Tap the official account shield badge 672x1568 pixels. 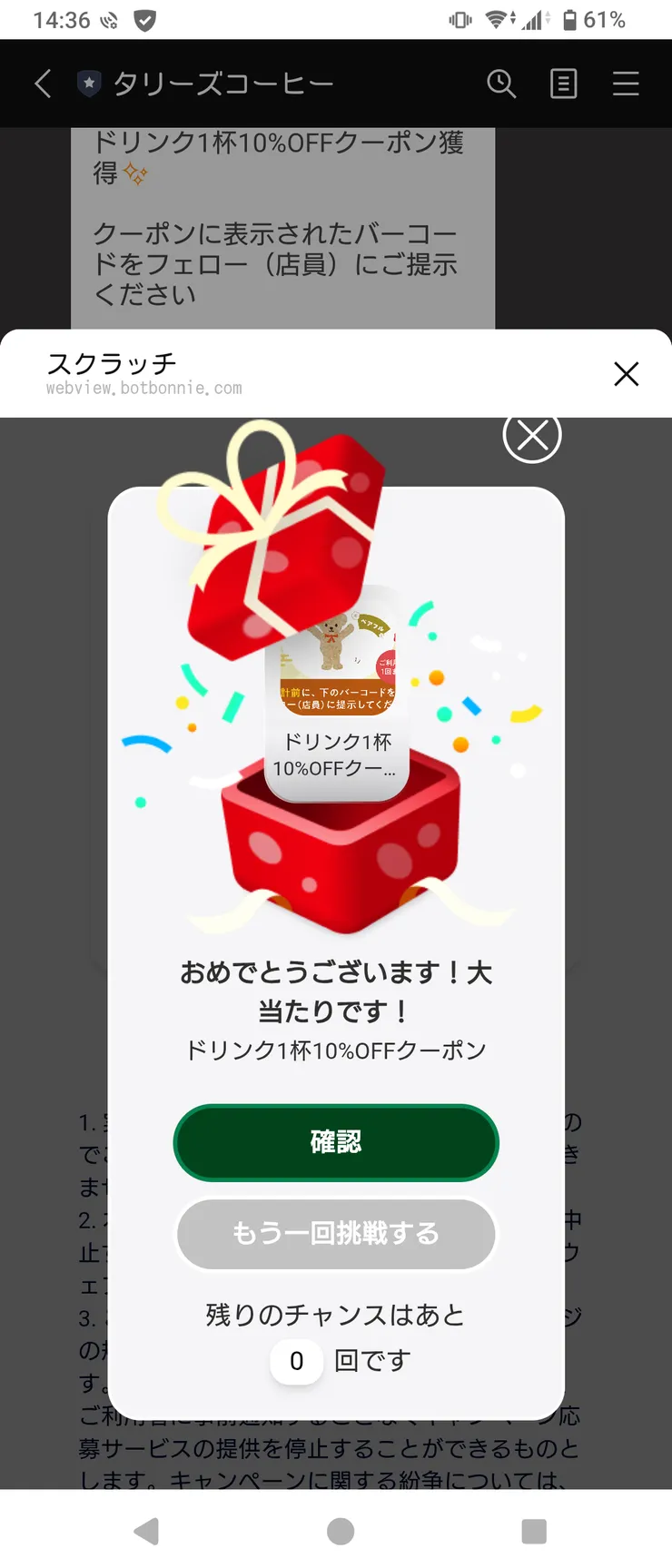(88, 83)
